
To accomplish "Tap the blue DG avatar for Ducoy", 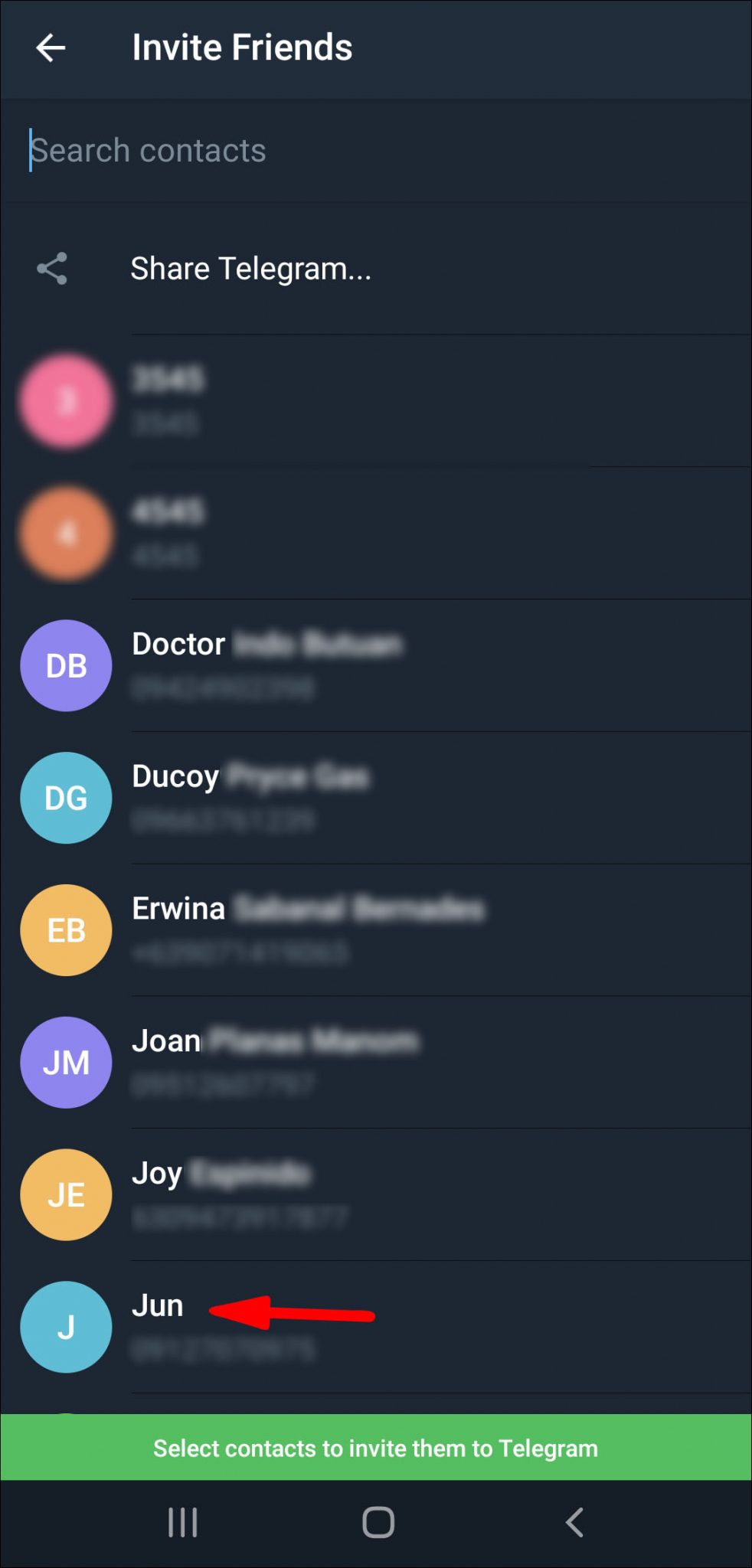I will click(66, 797).
